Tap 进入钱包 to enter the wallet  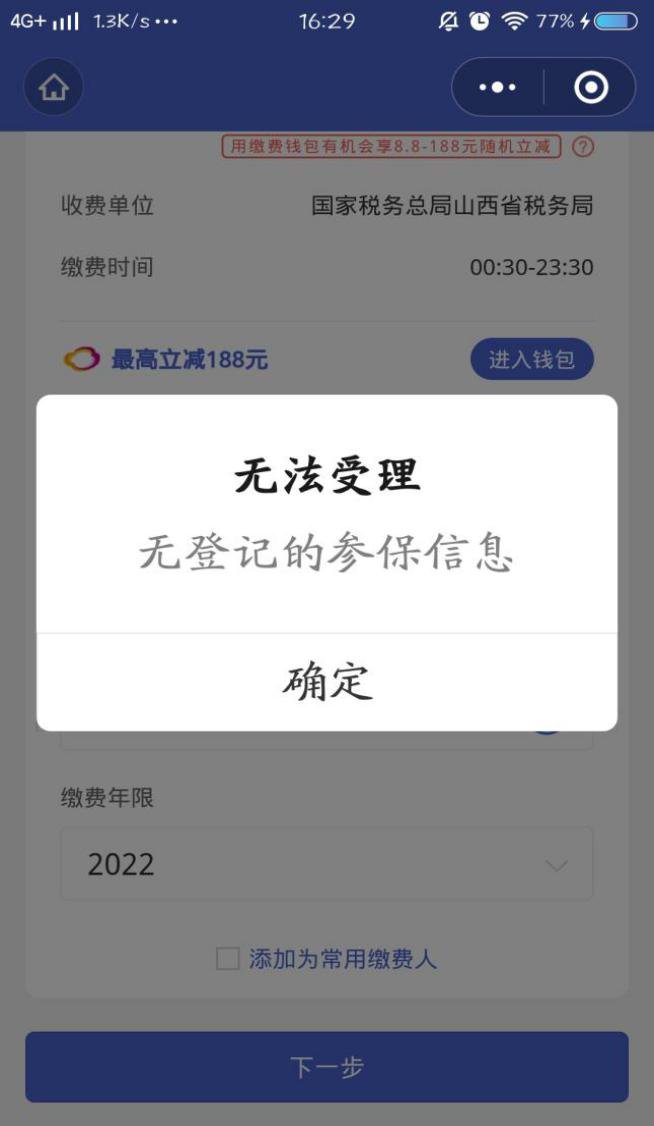(531, 360)
